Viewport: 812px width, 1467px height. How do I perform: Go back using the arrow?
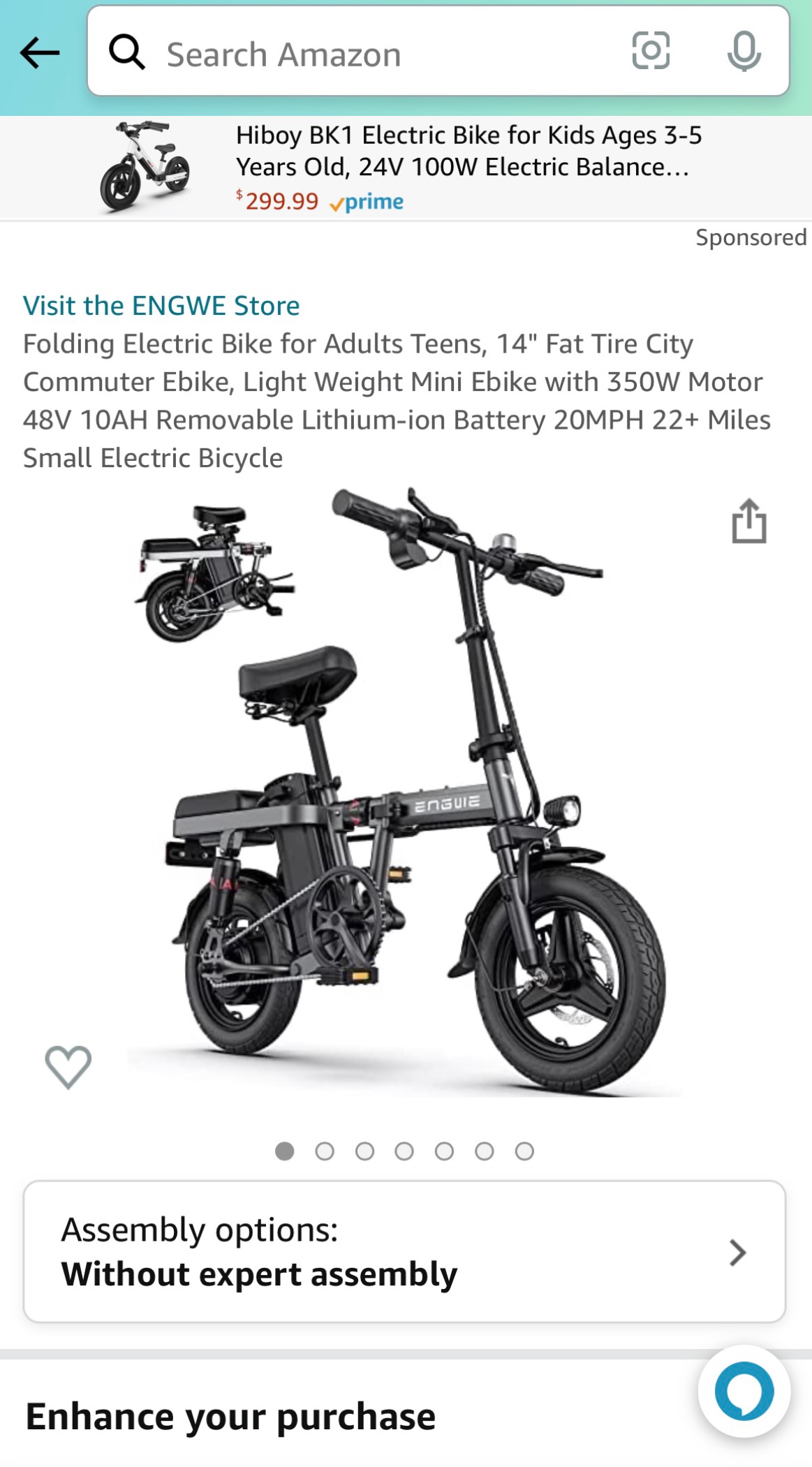[x=40, y=53]
